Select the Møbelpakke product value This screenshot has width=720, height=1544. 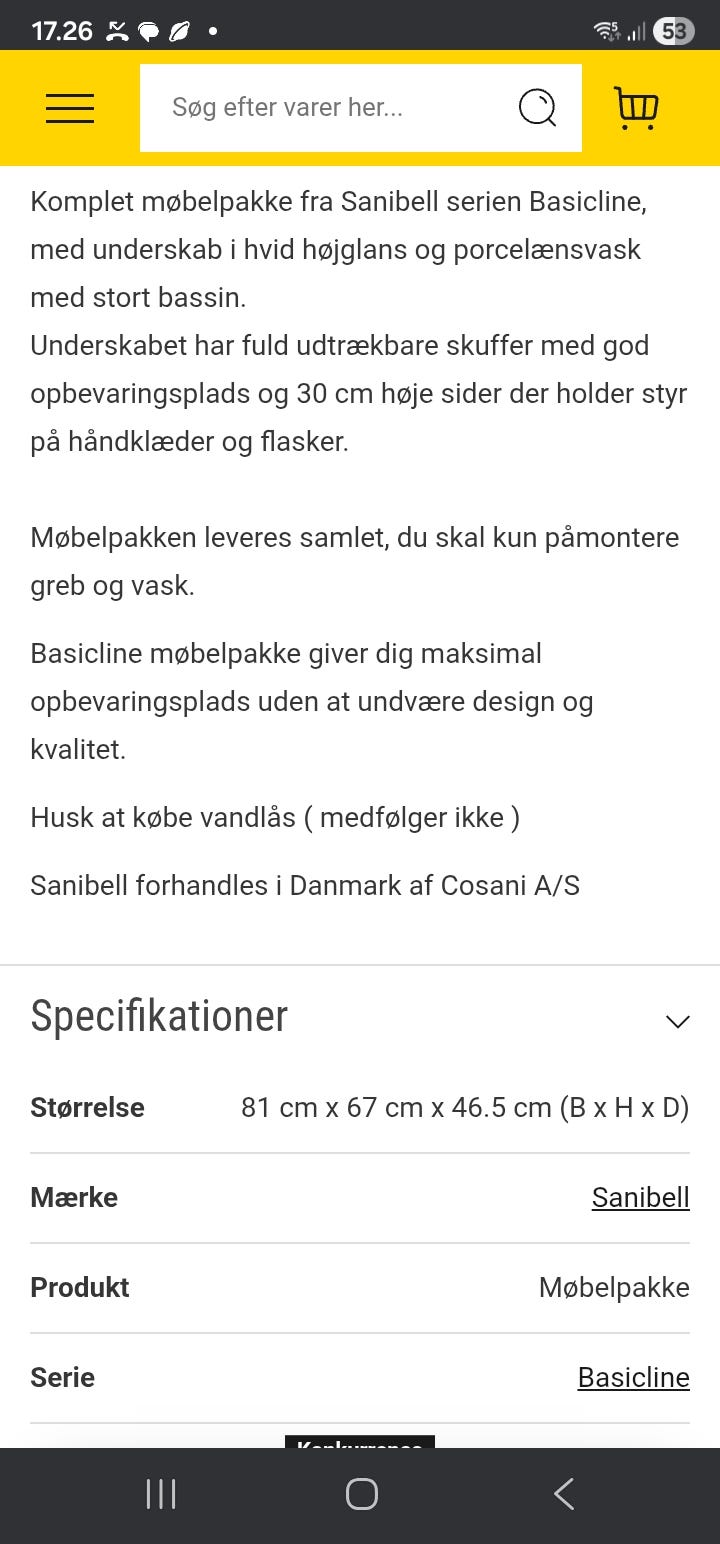click(613, 1287)
